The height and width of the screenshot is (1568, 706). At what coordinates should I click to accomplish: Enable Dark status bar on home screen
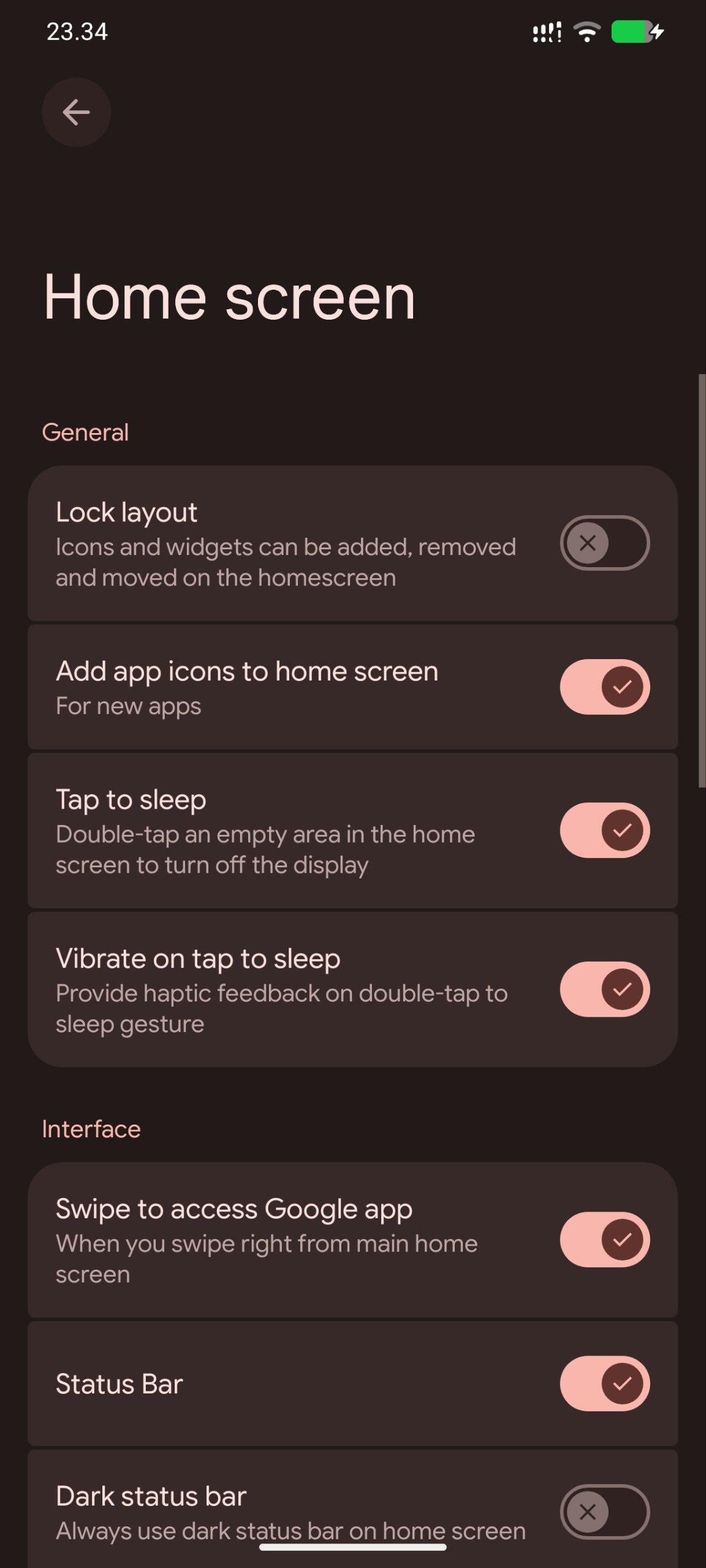pos(604,1511)
